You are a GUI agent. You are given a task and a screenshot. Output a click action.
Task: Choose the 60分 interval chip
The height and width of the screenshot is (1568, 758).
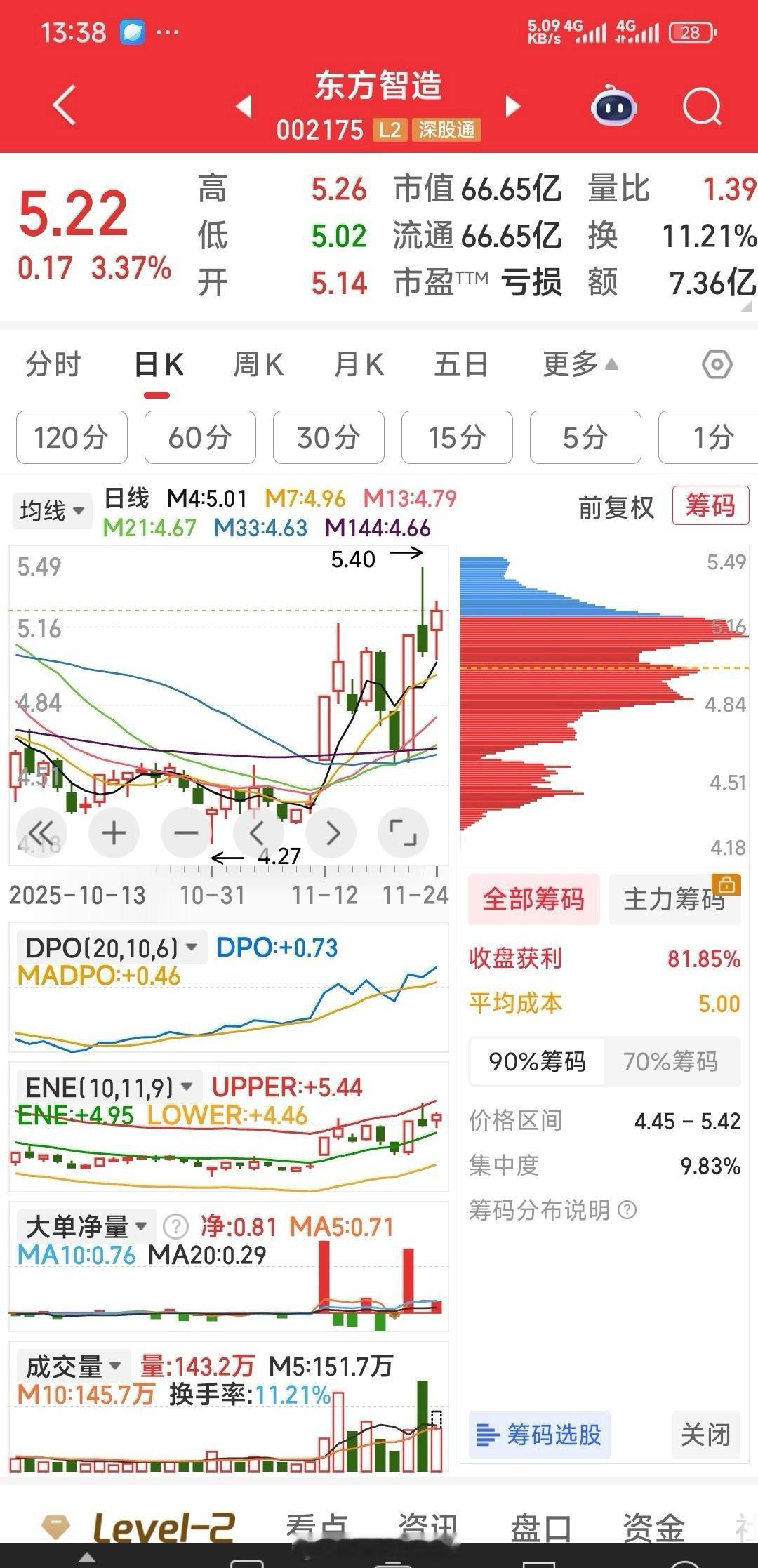click(200, 437)
